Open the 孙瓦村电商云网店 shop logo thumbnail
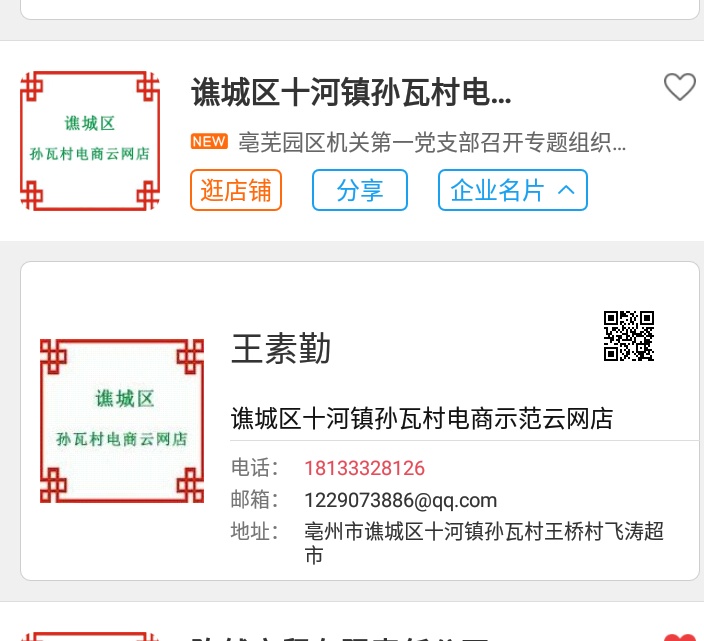704x641 pixels. (x=90, y=140)
